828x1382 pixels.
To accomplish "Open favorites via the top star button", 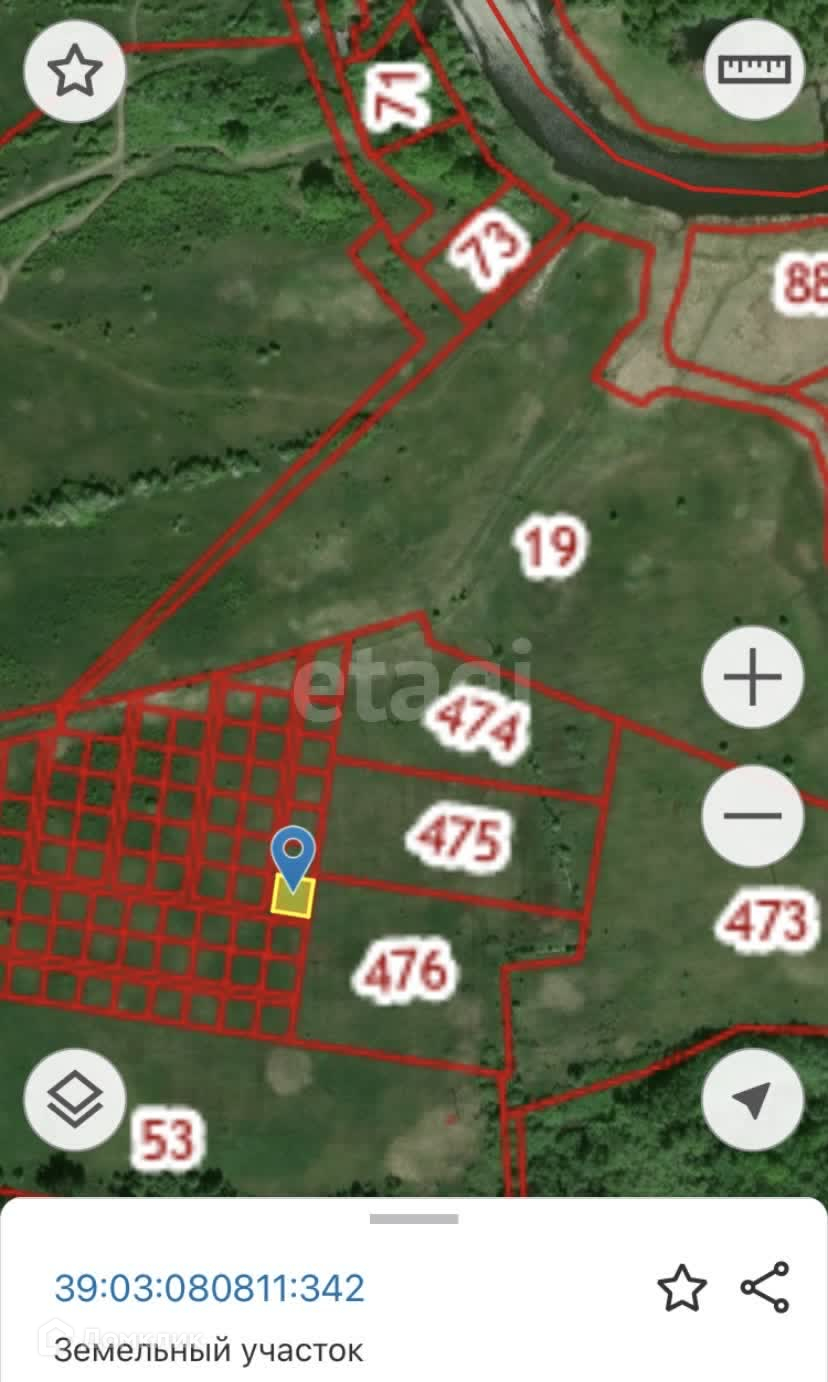I will (75, 72).
